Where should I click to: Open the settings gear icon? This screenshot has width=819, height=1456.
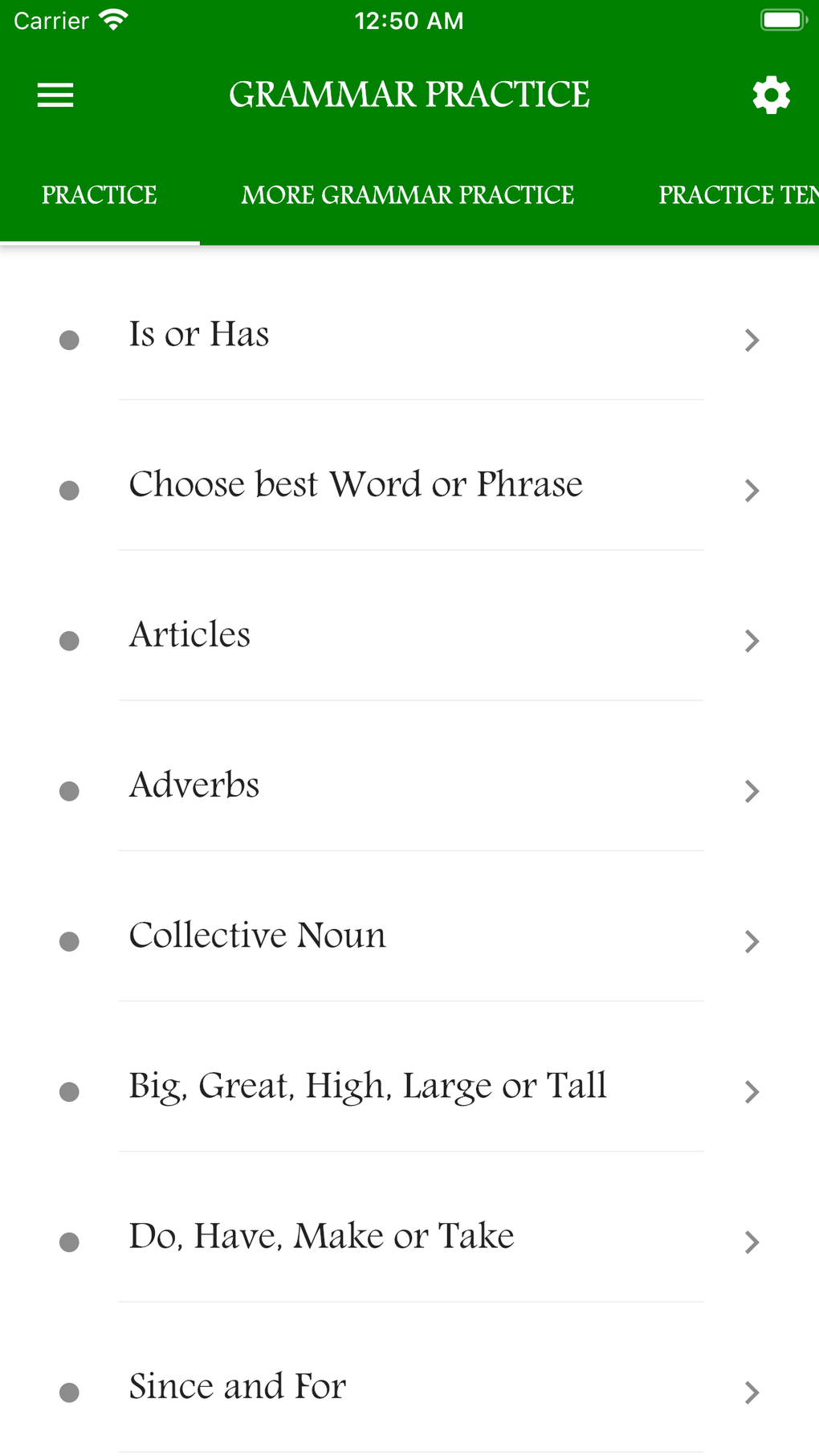click(770, 94)
